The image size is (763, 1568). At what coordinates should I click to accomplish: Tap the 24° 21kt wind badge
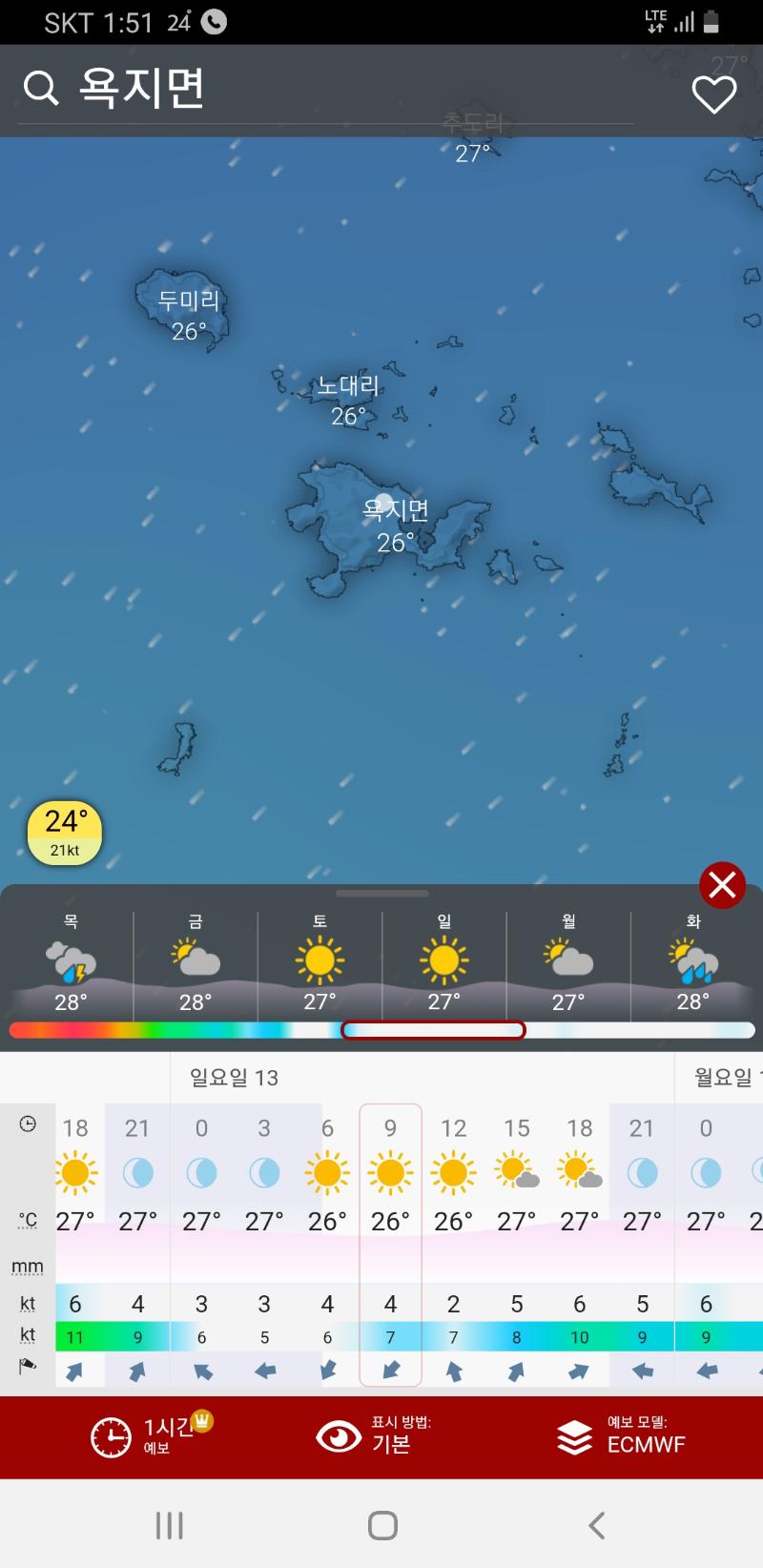64,833
